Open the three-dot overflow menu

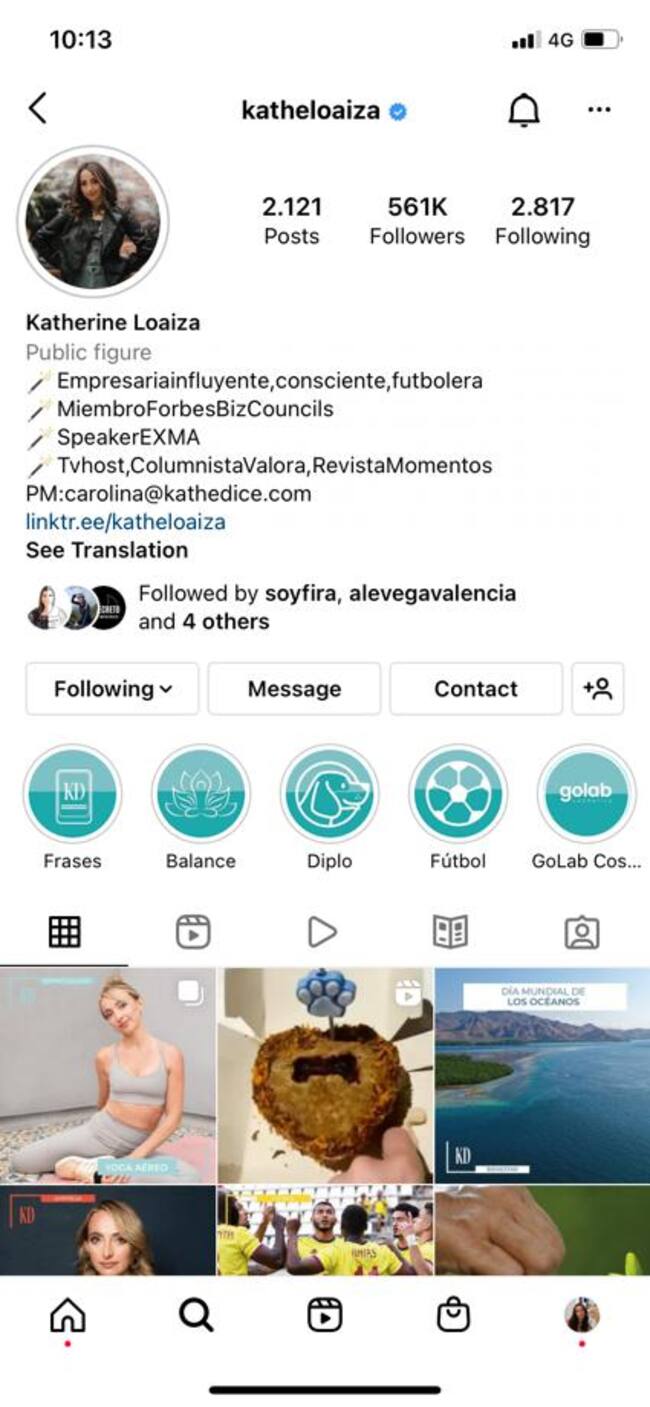click(599, 110)
